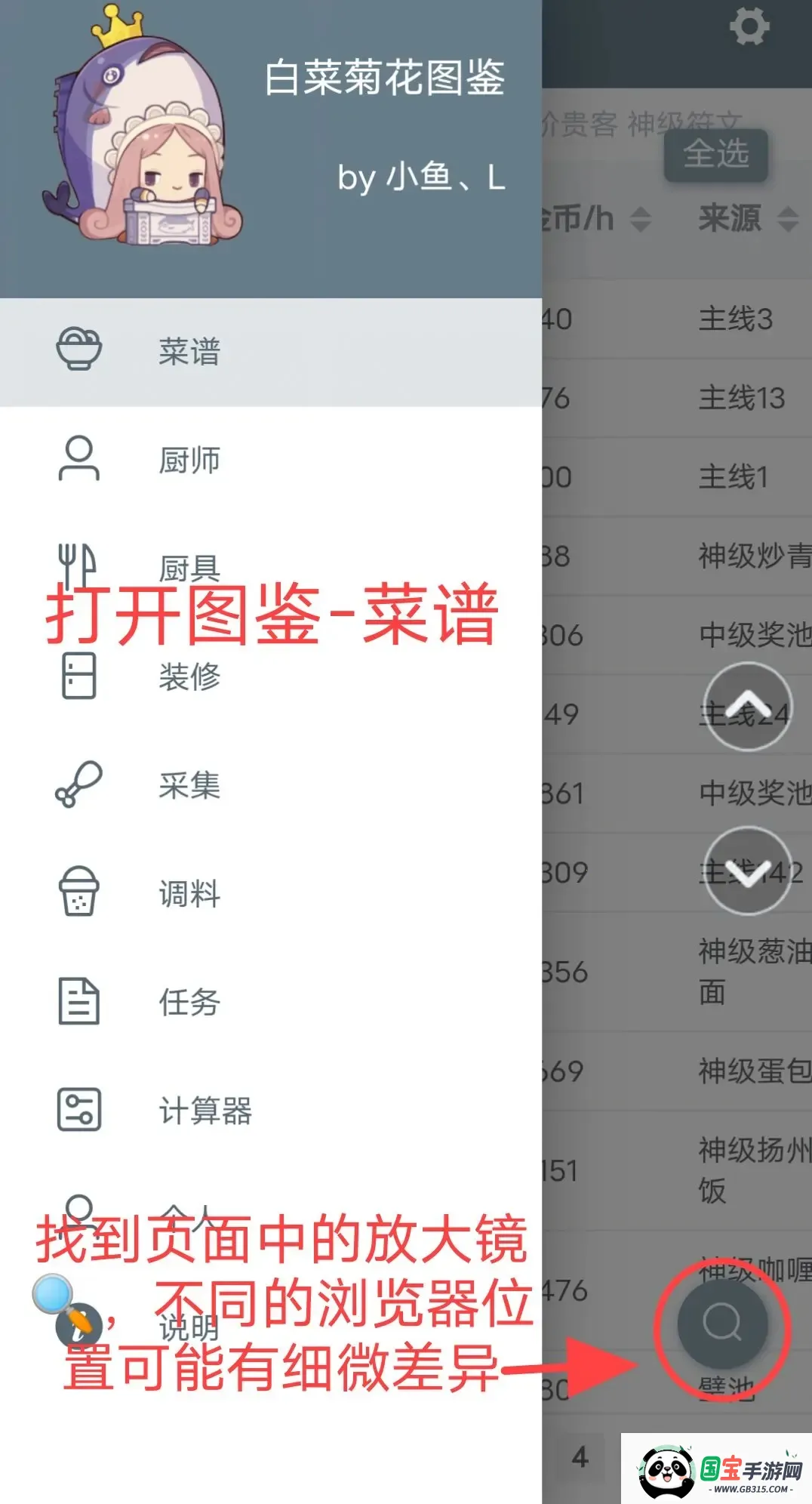The height and width of the screenshot is (1504, 812).
Task: Go to 任务 from the drawer
Action: 189,1002
